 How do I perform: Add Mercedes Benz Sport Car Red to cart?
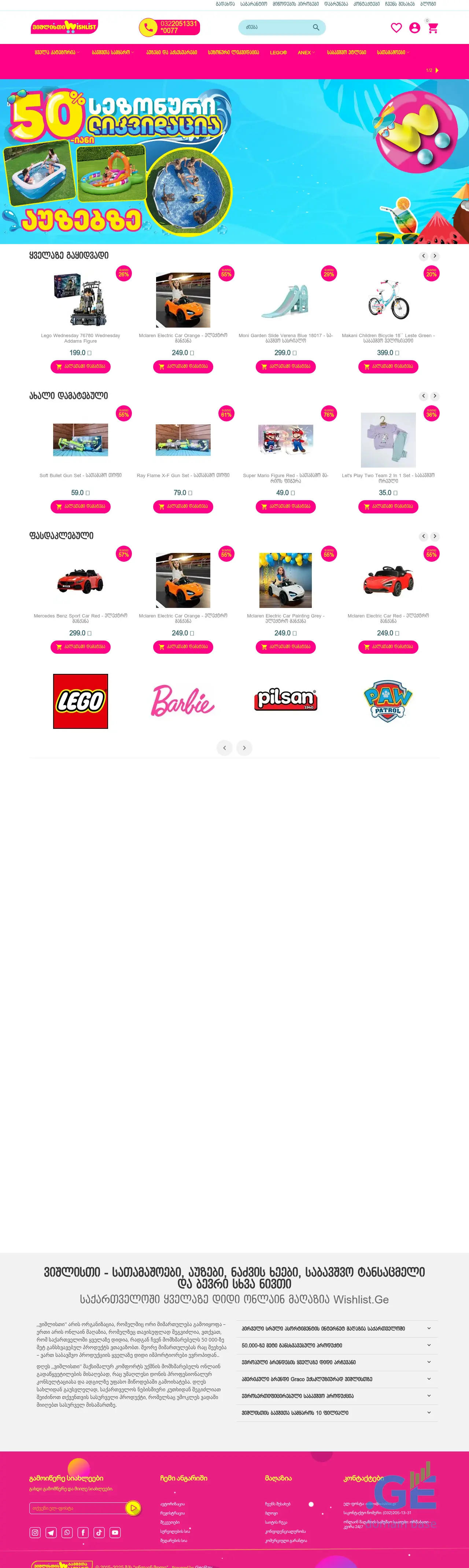[x=80, y=646]
